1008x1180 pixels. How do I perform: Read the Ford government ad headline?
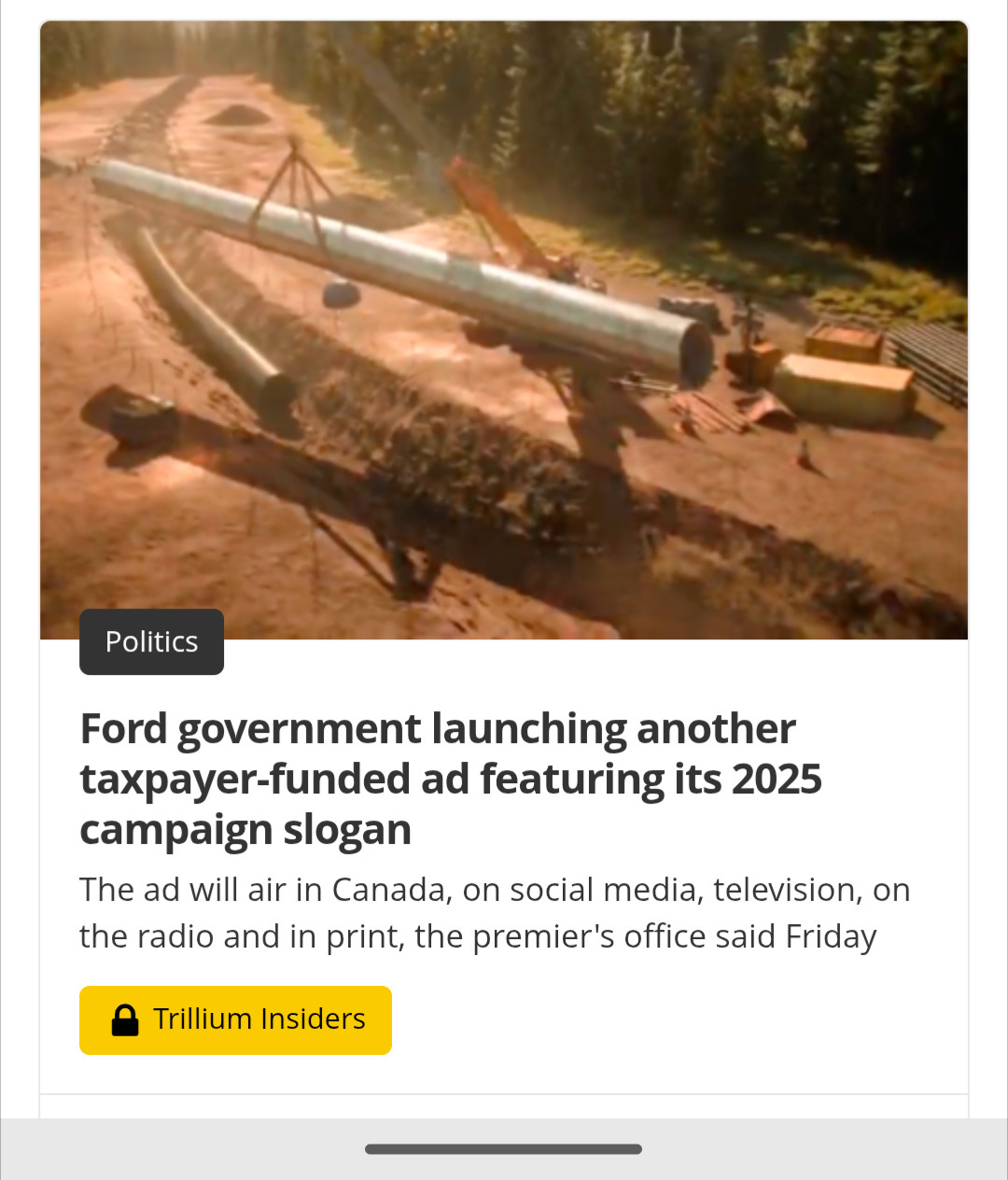point(451,779)
